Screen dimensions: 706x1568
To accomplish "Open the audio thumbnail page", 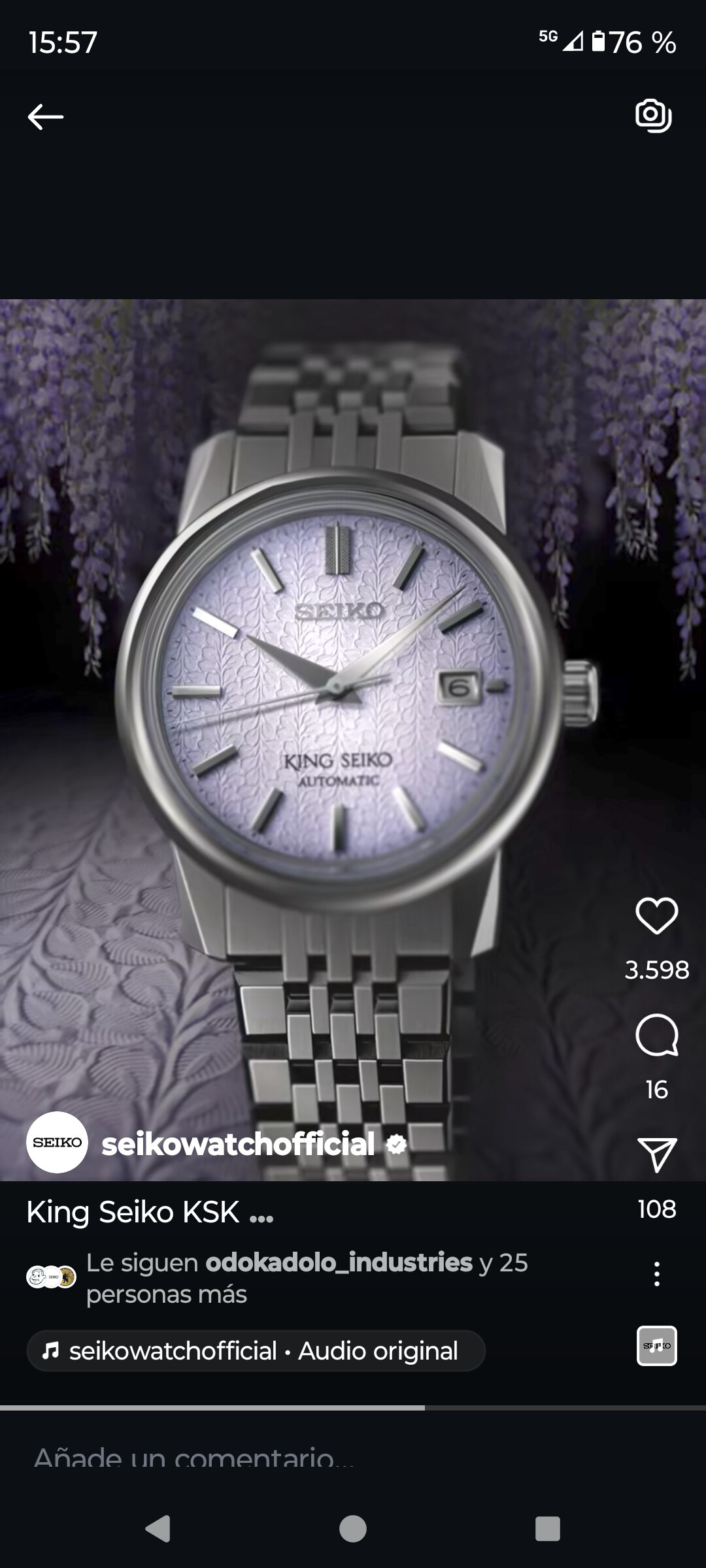I will coord(656,1346).
